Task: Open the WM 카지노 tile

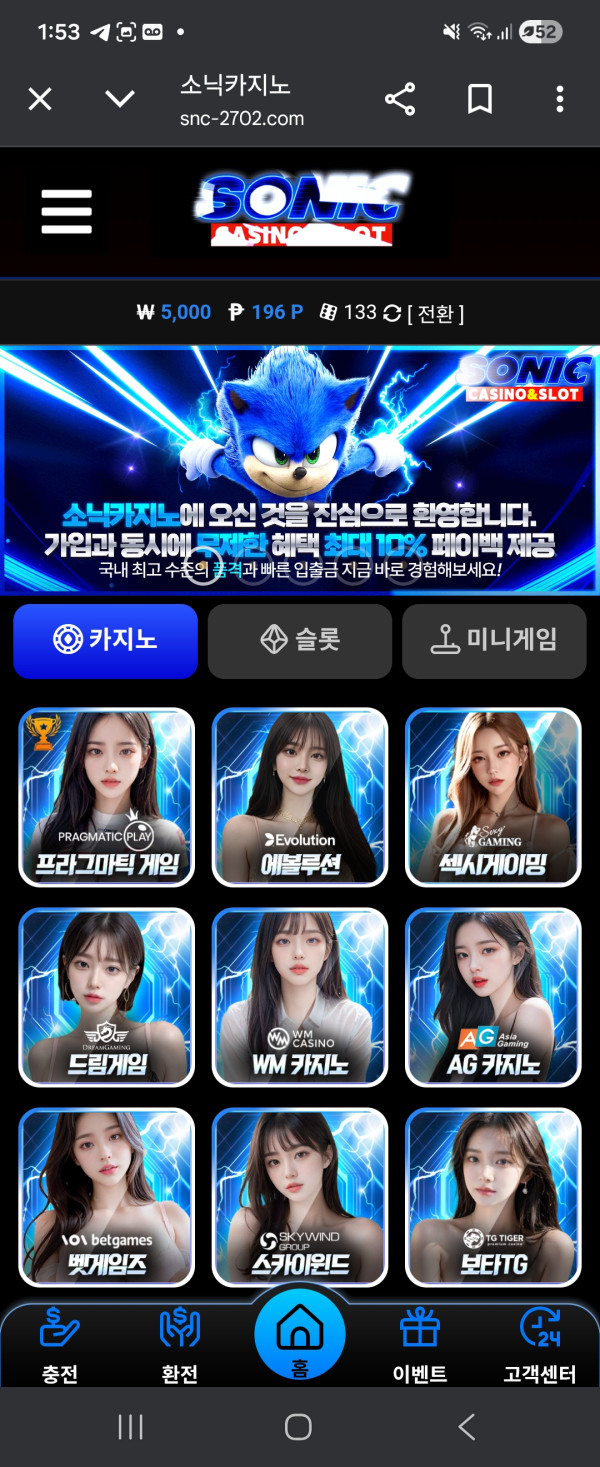Action: pos(300,997)
